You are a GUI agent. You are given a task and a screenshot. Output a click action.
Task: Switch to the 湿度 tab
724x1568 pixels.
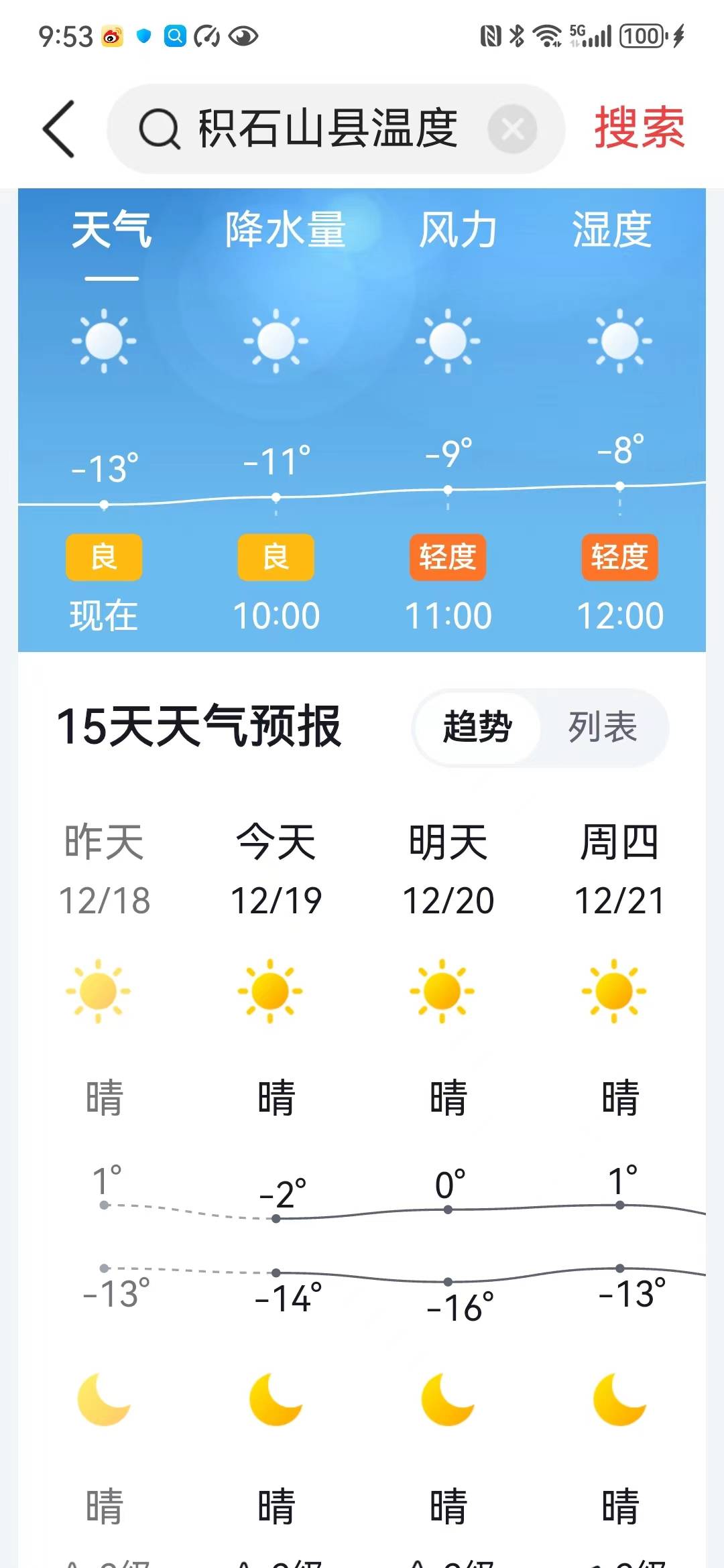[x=611, y=230]
